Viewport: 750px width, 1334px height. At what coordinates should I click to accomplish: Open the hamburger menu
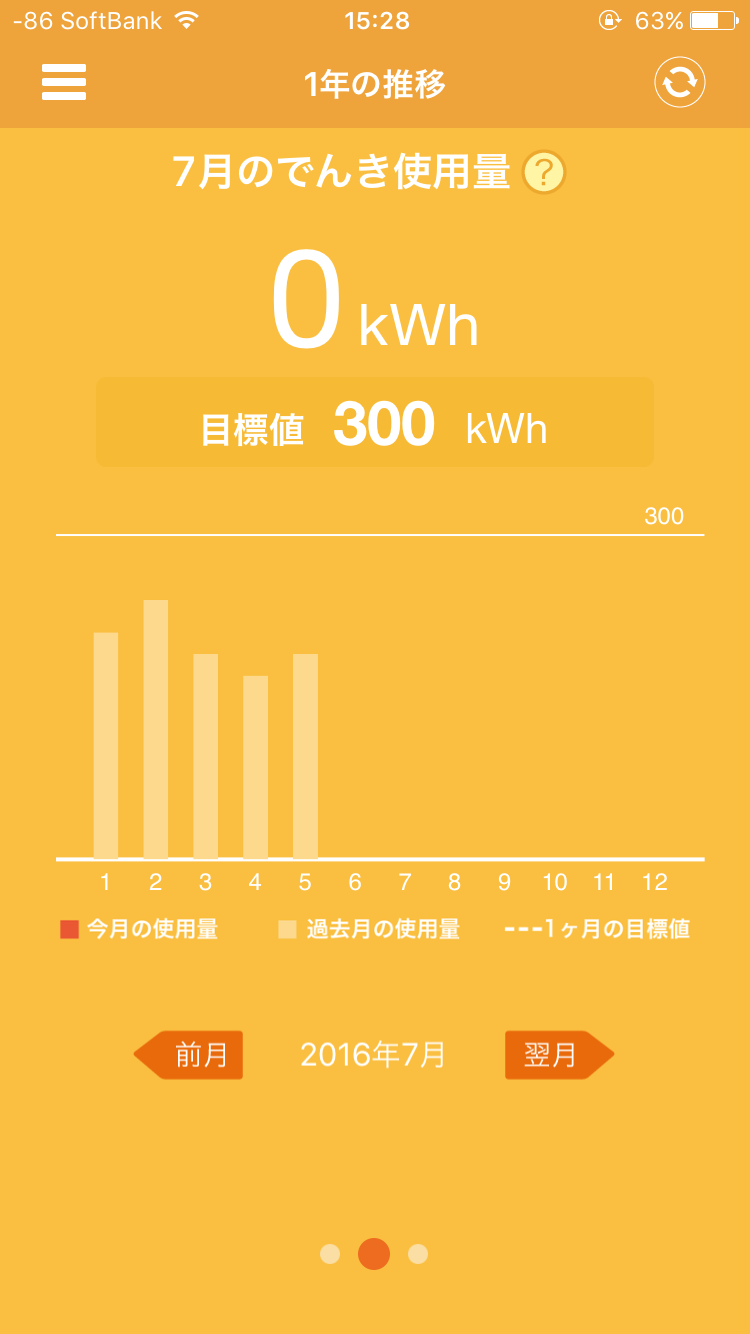[64, 82]
